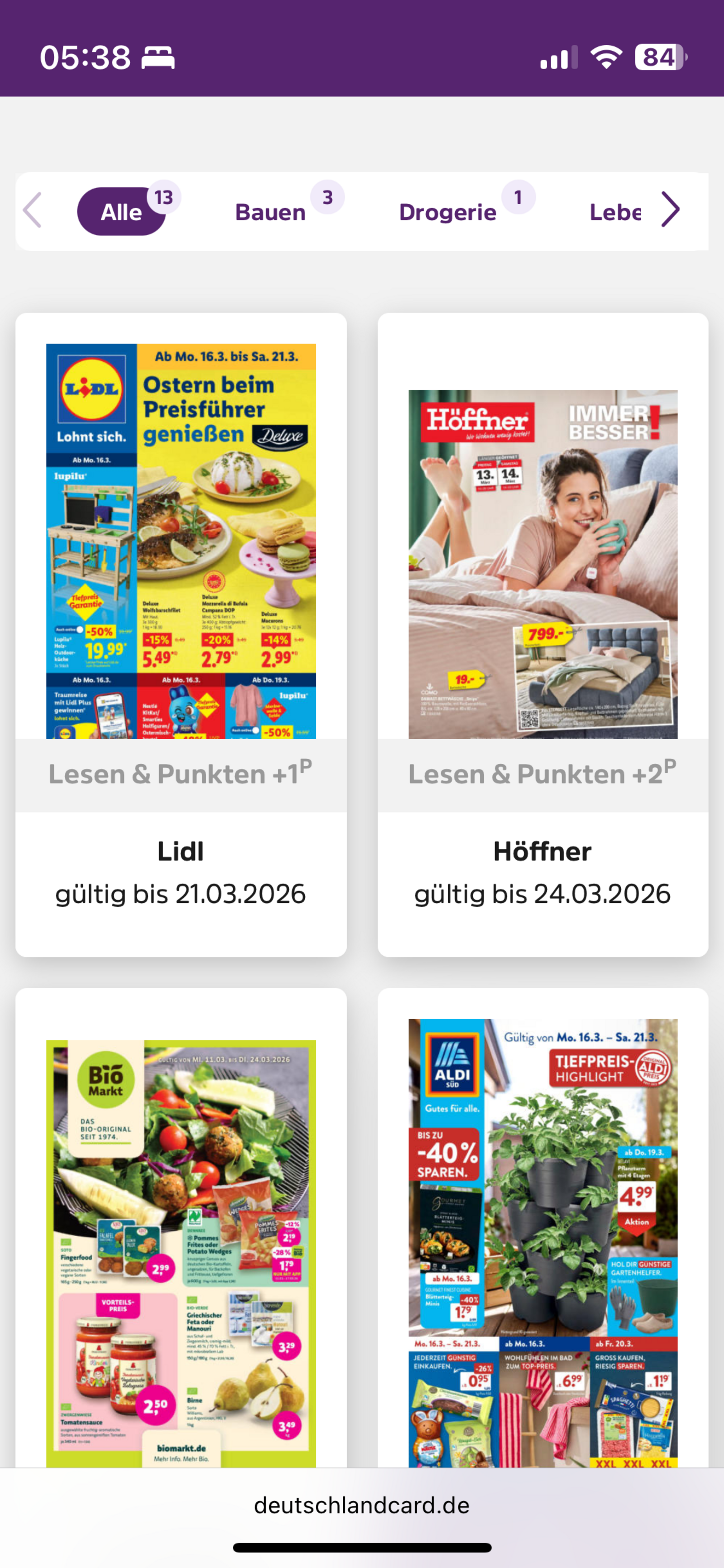Viewport: 724px width, 1568px height.
Task: Select the Alle category filter
Action: [x=121, y=212]
